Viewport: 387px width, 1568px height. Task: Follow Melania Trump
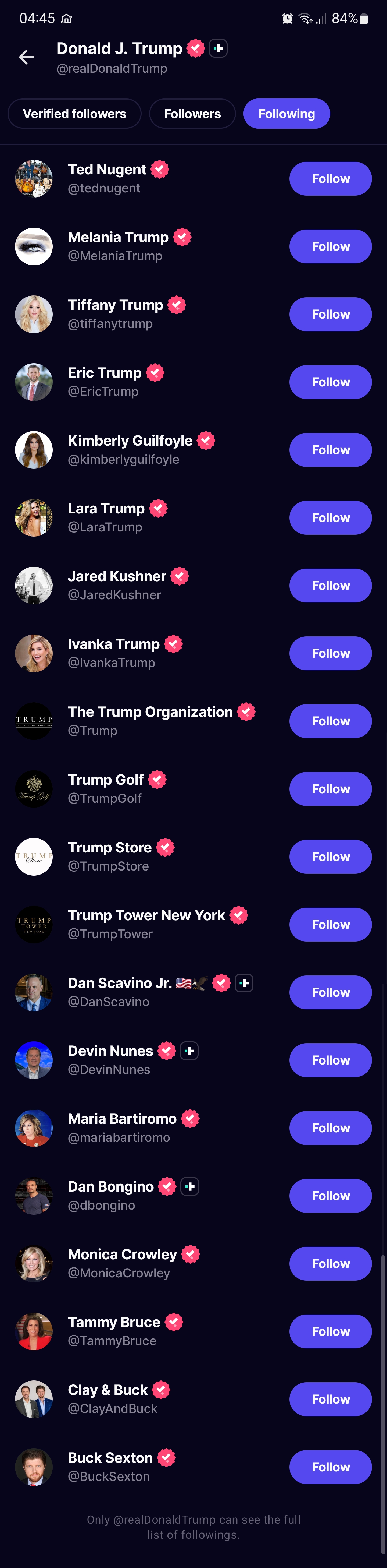[330, 246]
